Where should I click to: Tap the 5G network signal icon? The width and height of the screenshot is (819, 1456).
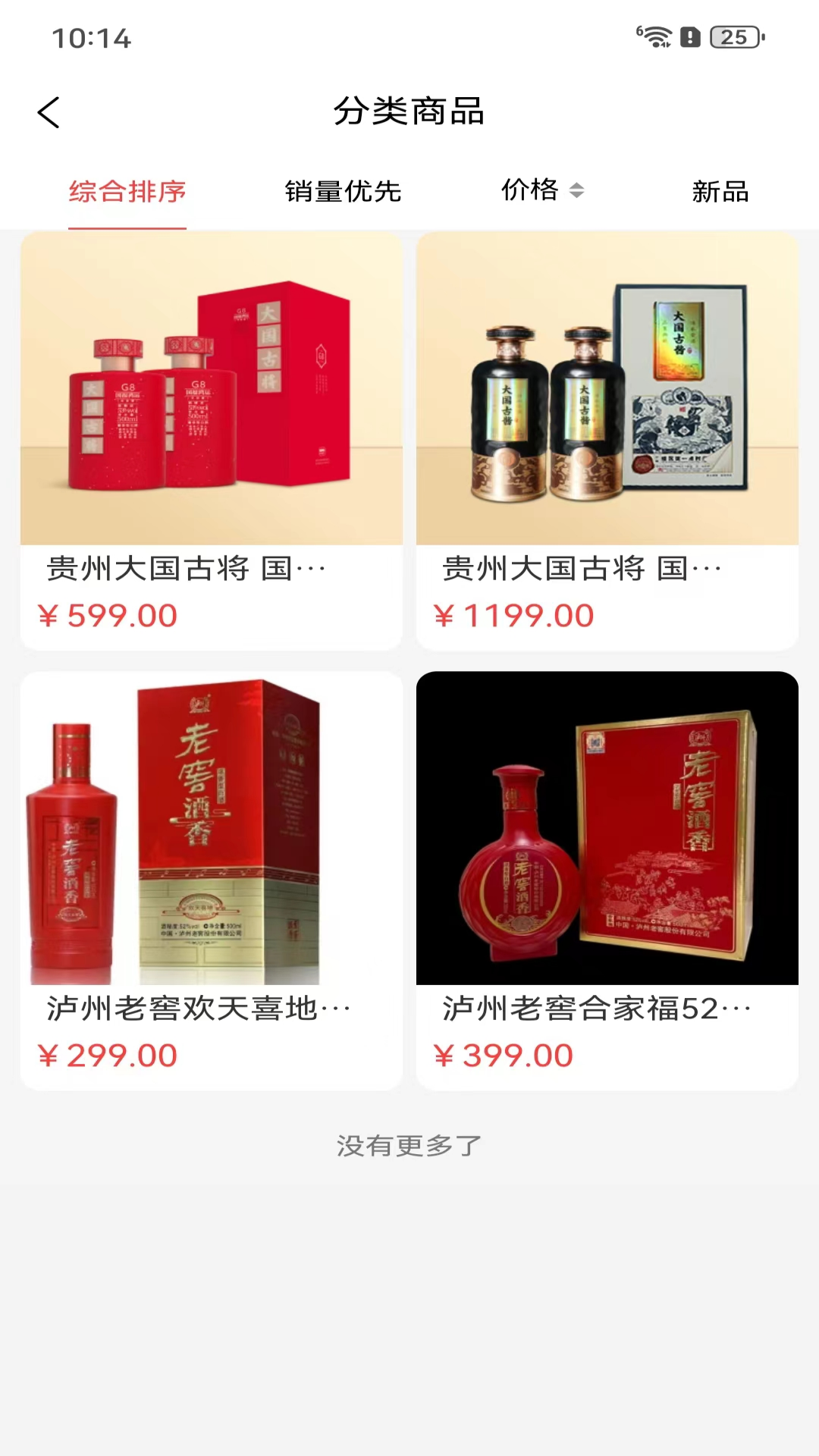pos(642,30)
